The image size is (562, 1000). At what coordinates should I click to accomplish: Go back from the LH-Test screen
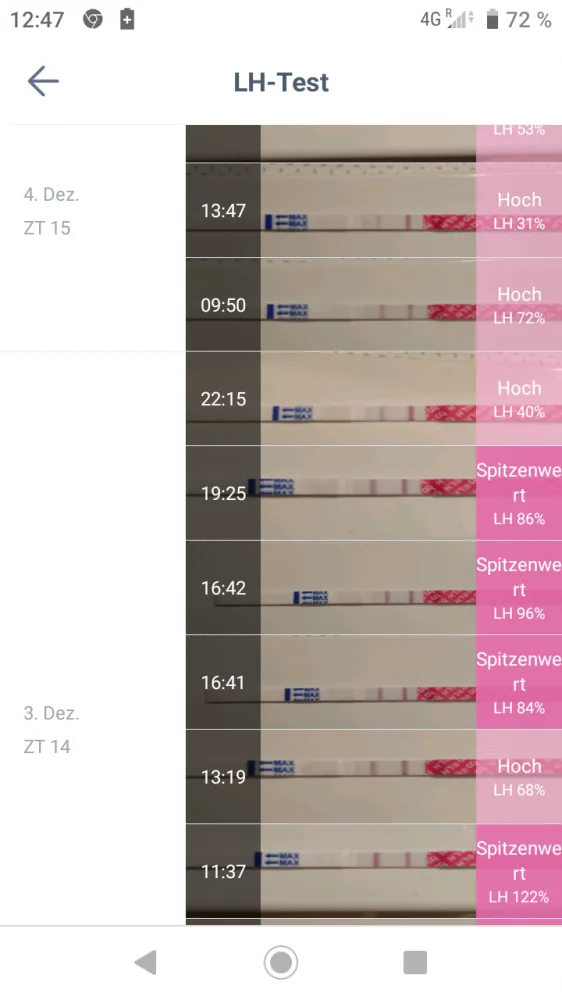[43, 82]
